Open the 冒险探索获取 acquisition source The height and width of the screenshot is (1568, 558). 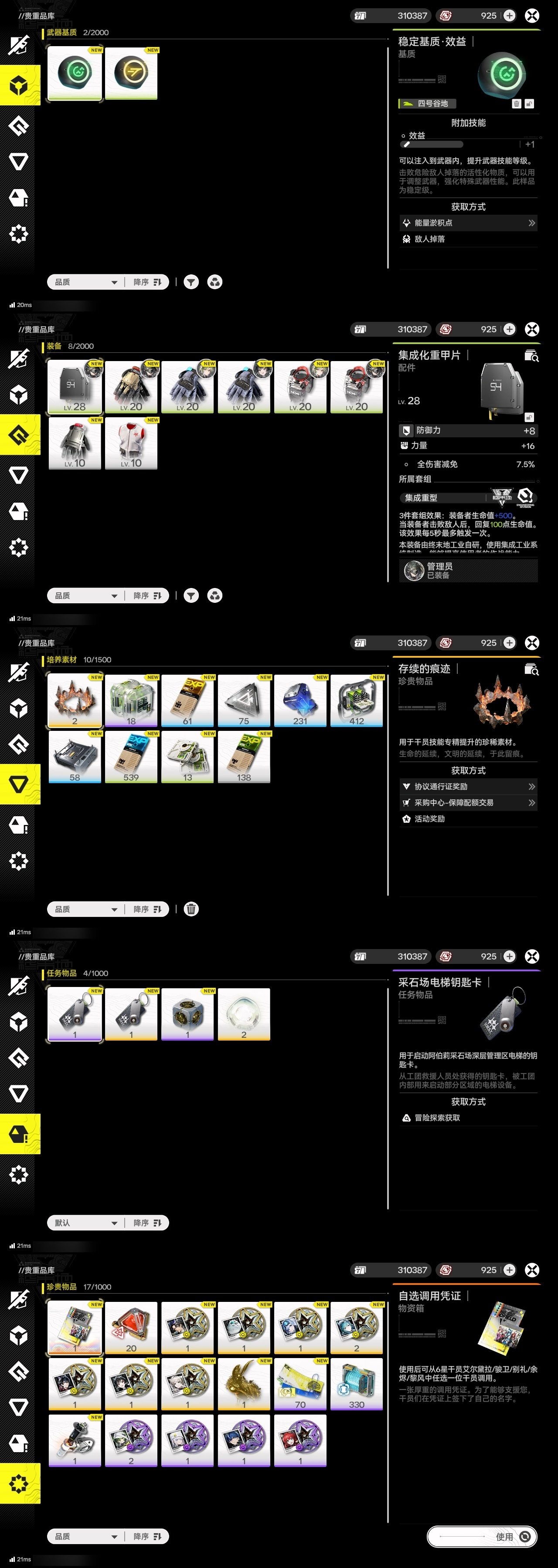click(468, 1118)
